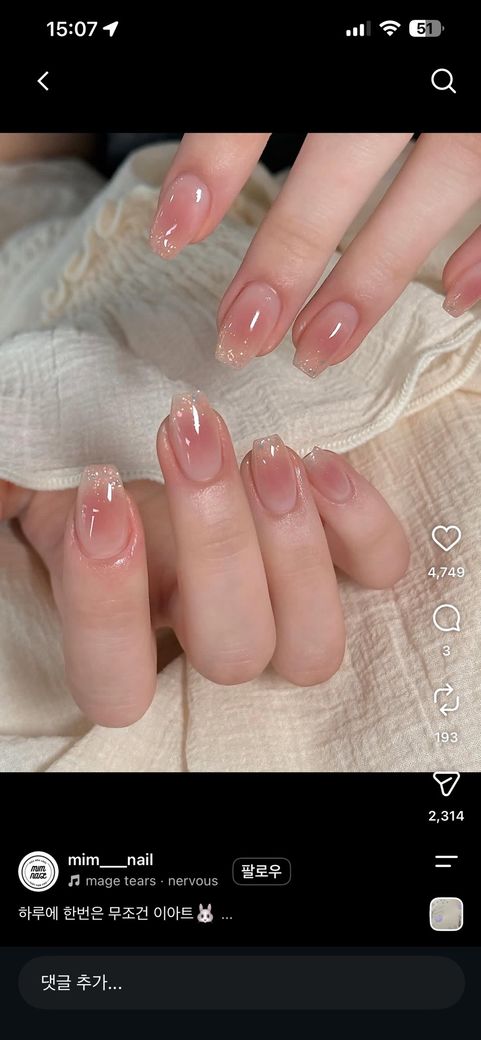Tap the 팔로우 follow button
Image resolution: width=481 pixels, height=1040 pixels.
261,871
